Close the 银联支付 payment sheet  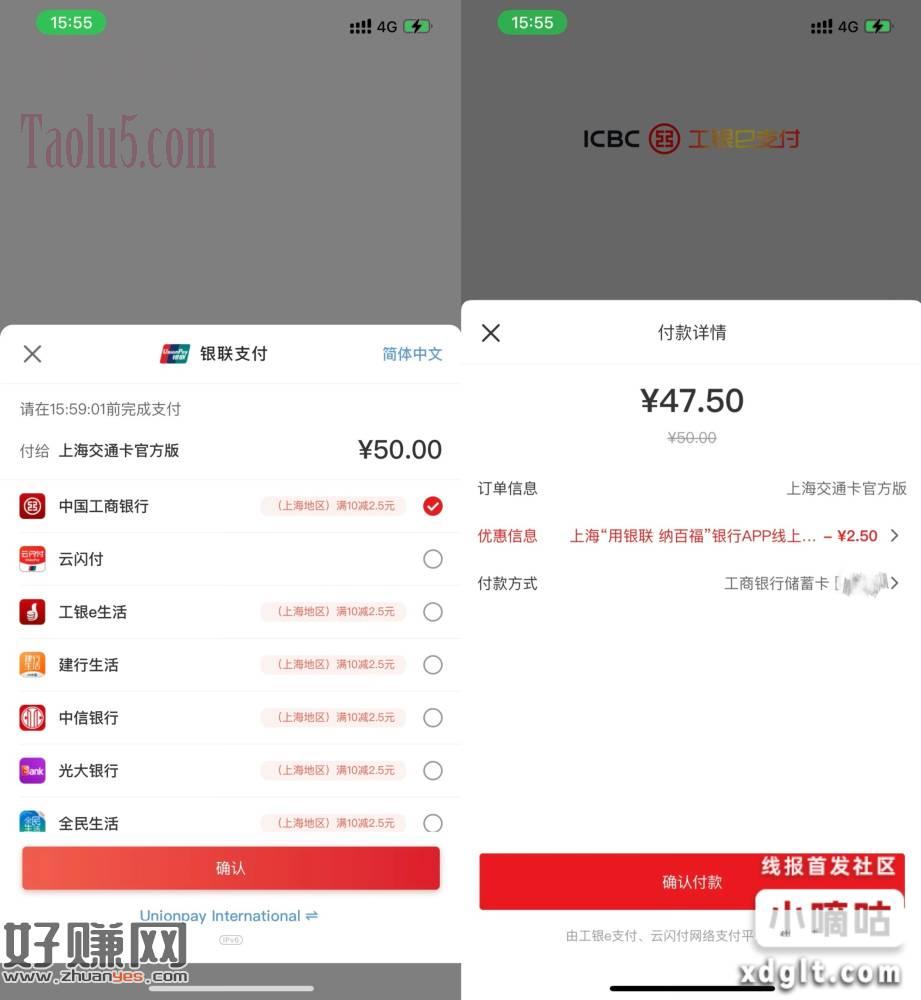tap(32, 354)
